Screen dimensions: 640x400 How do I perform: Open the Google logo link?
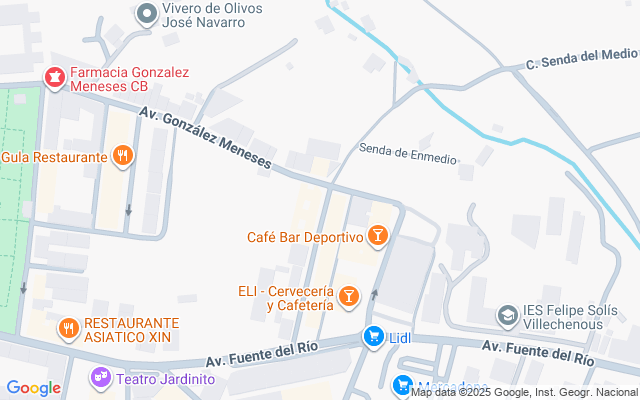[x=33, y=388]
